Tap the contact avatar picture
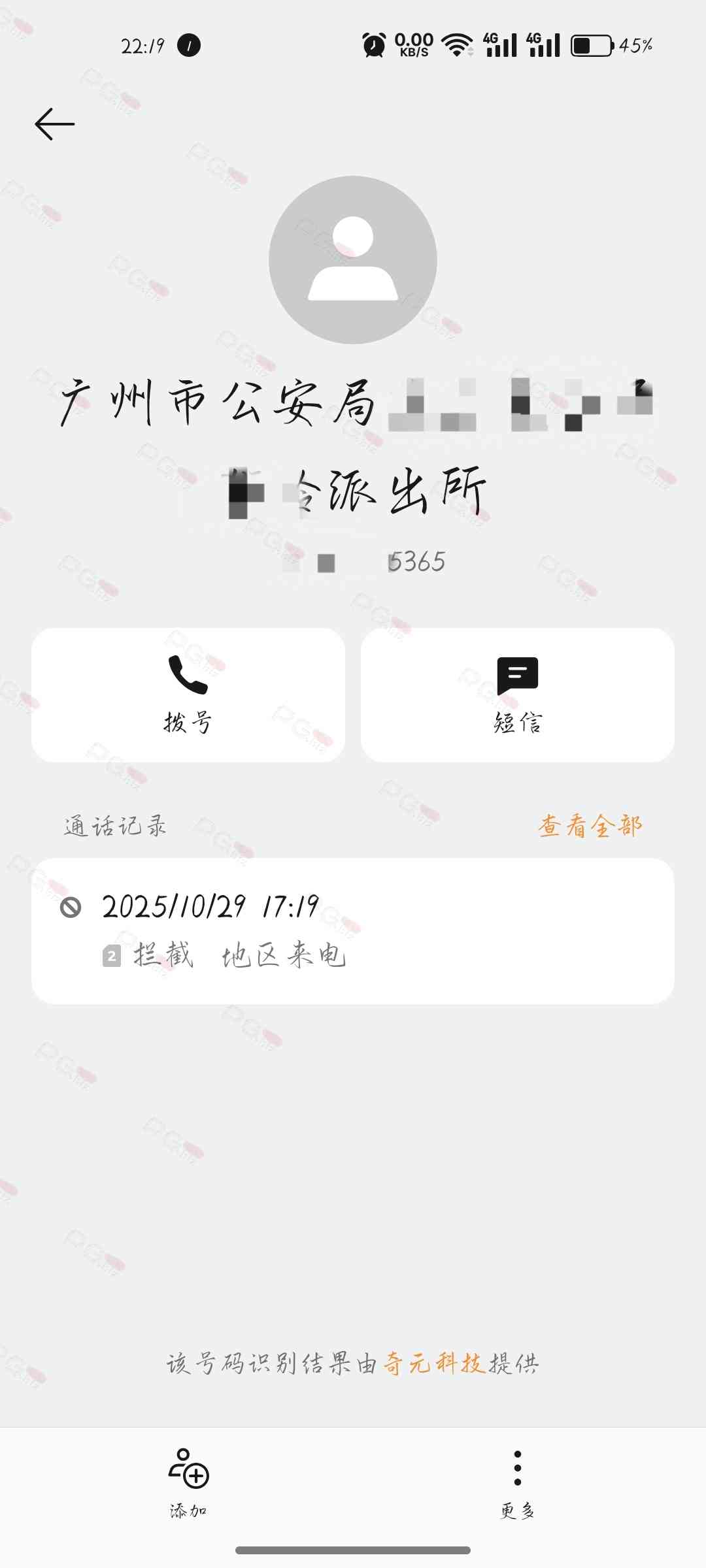 353,260
